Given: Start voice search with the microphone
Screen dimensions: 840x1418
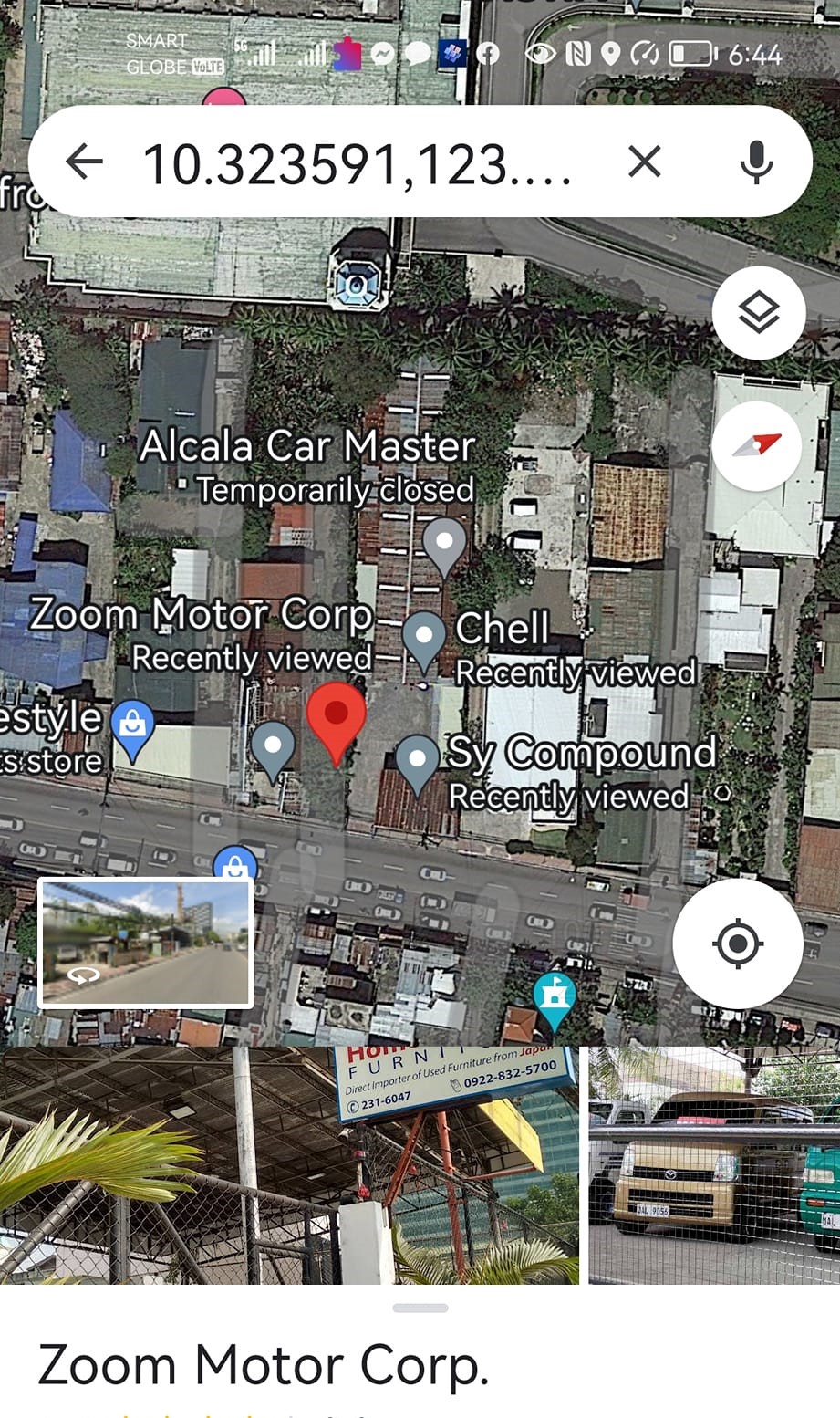Looking at the screenshot, I should tap(756, 162).
